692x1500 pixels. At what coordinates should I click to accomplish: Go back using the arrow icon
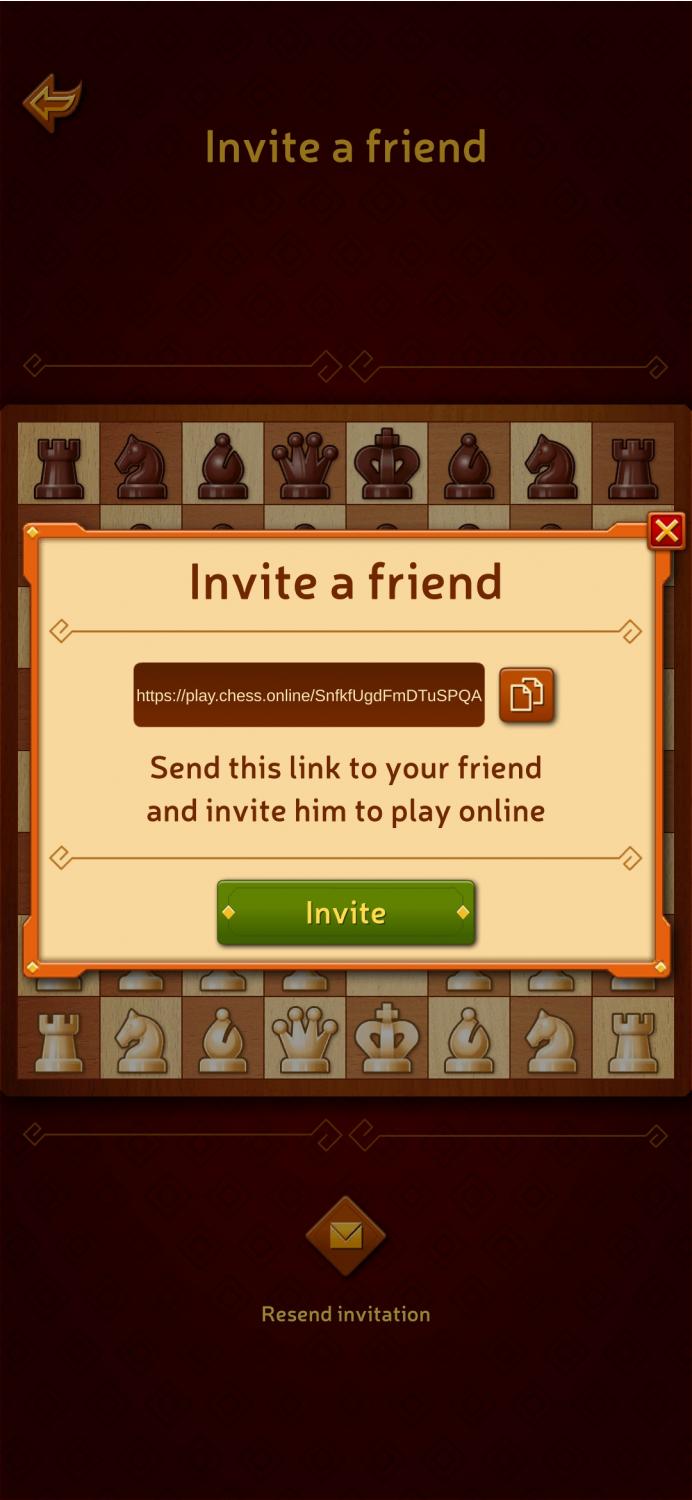(x=52, y=103)
